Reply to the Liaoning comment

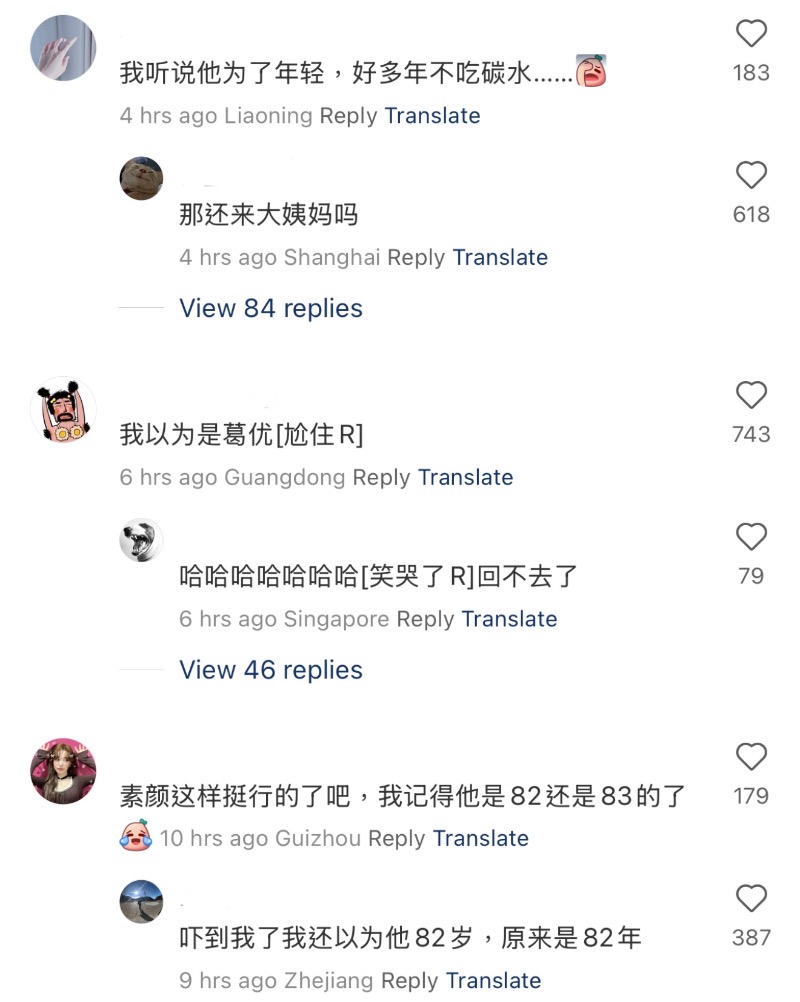348,116
